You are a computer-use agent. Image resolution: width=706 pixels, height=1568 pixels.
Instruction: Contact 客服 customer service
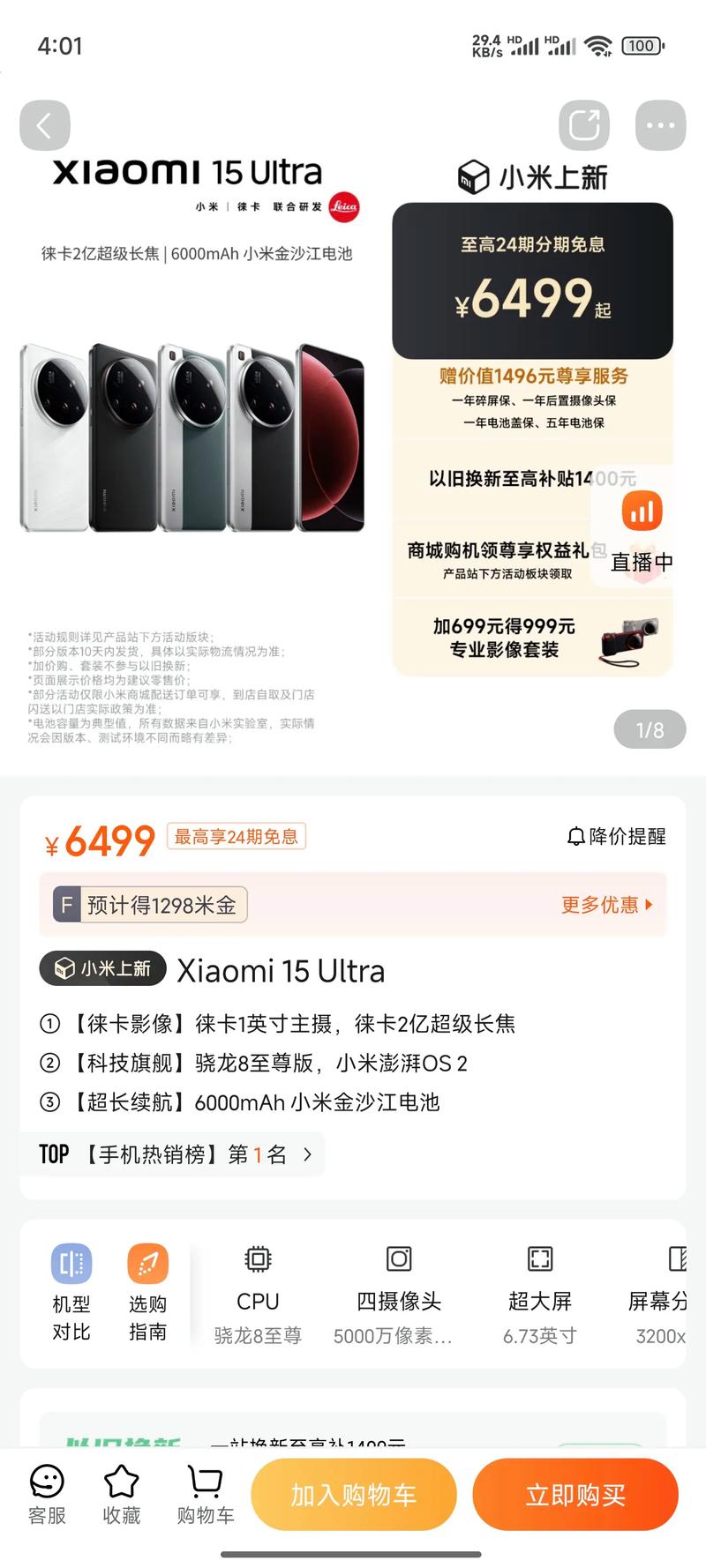(x=47, y=1494)
